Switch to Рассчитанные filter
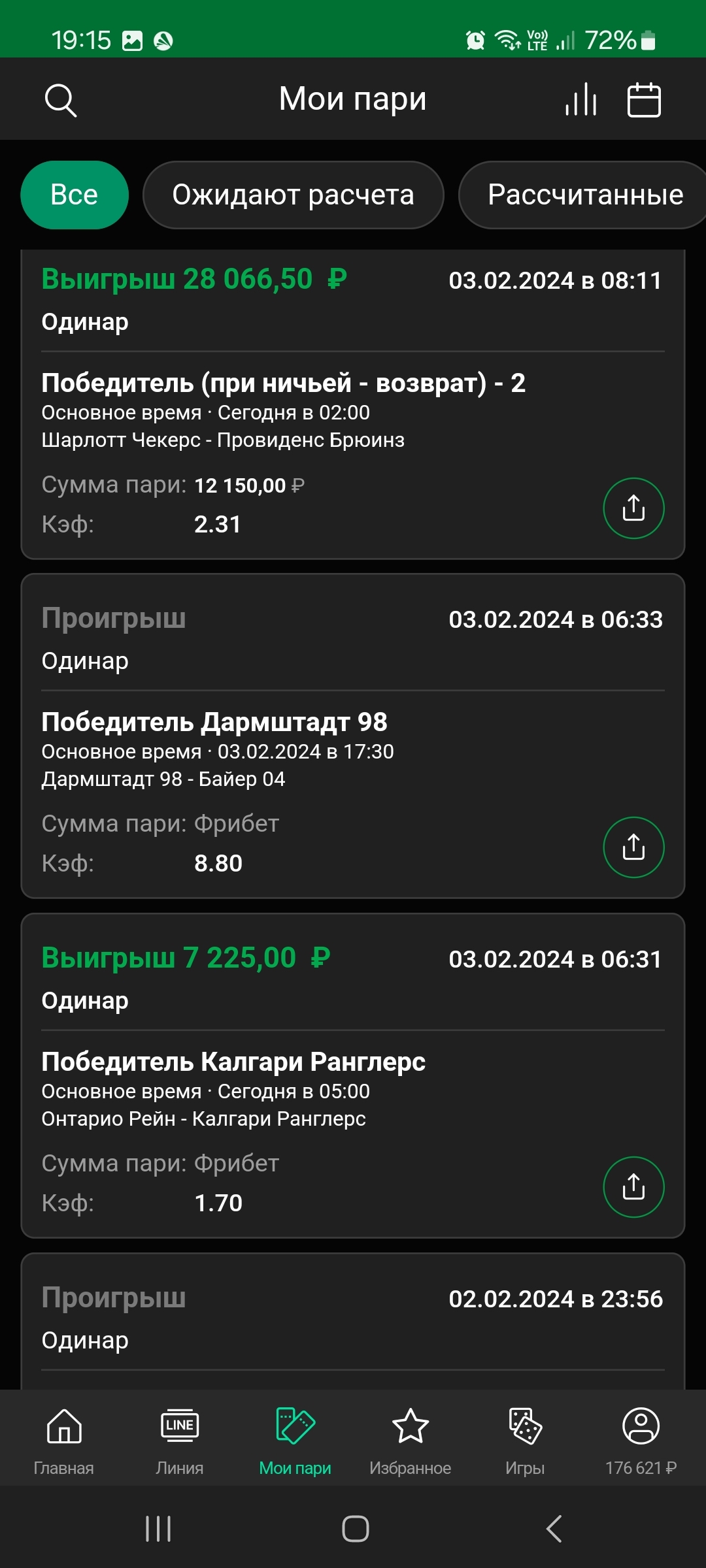706x1568 pixels. (x=582, y=195)
